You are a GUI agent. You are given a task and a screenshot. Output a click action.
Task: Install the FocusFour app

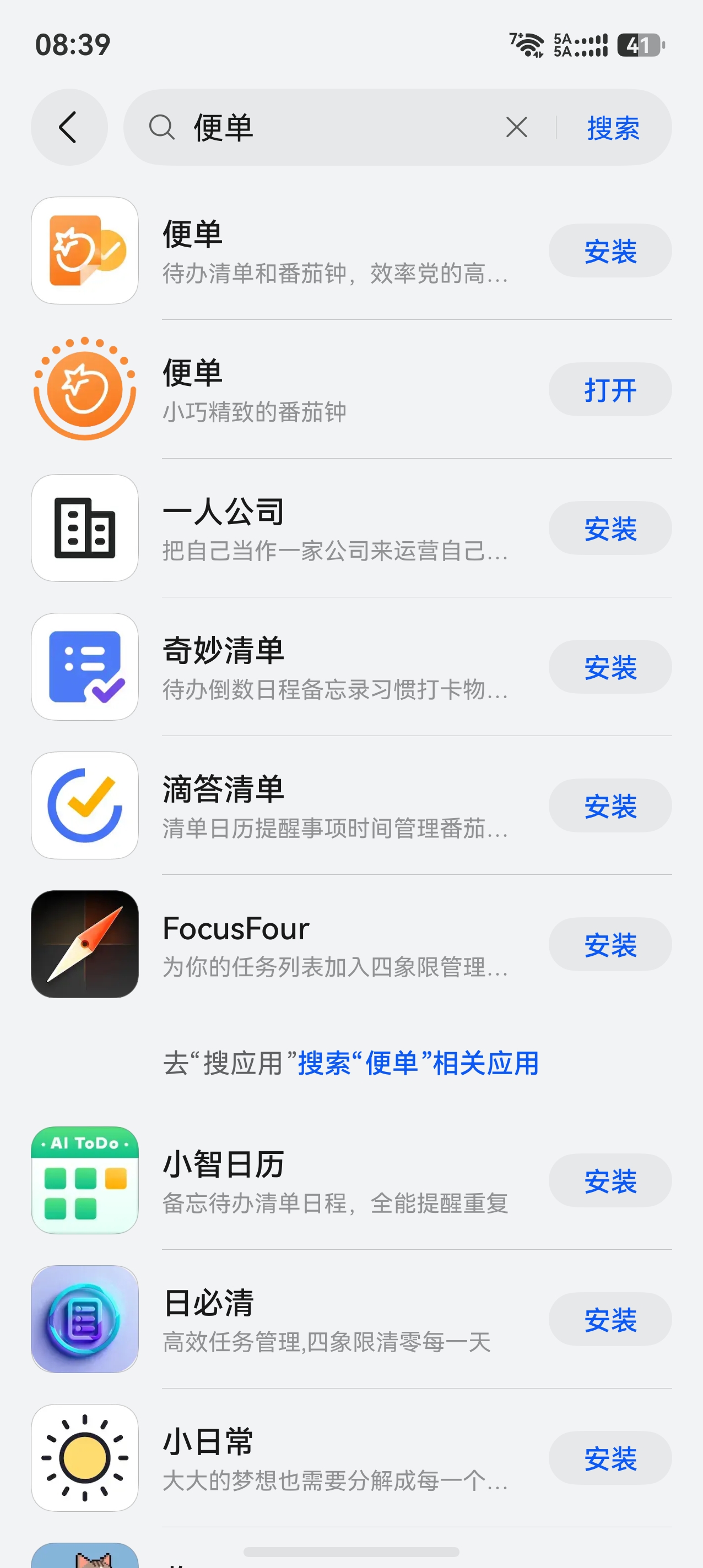click(610, 944)
